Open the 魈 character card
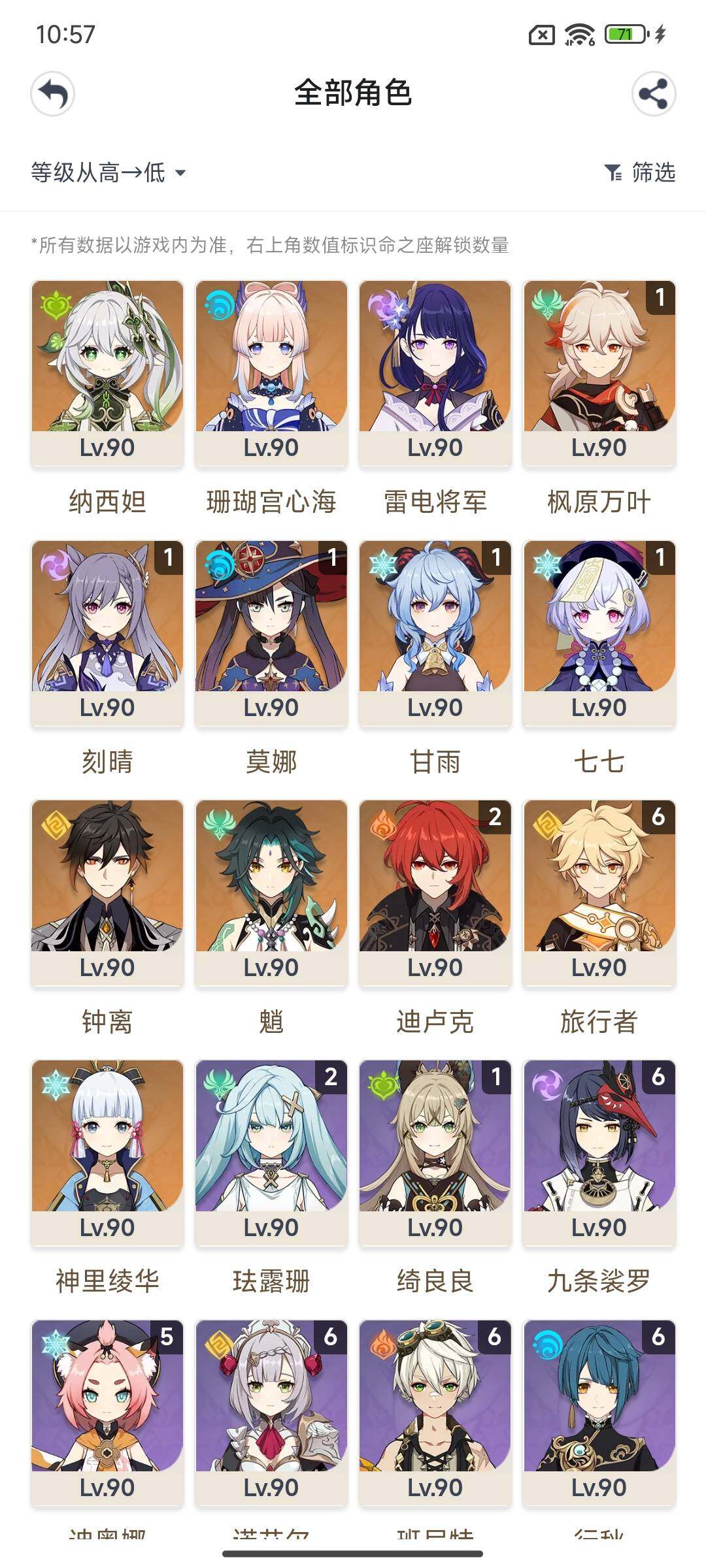706x1568 pixels. click(x=271, y=892)
